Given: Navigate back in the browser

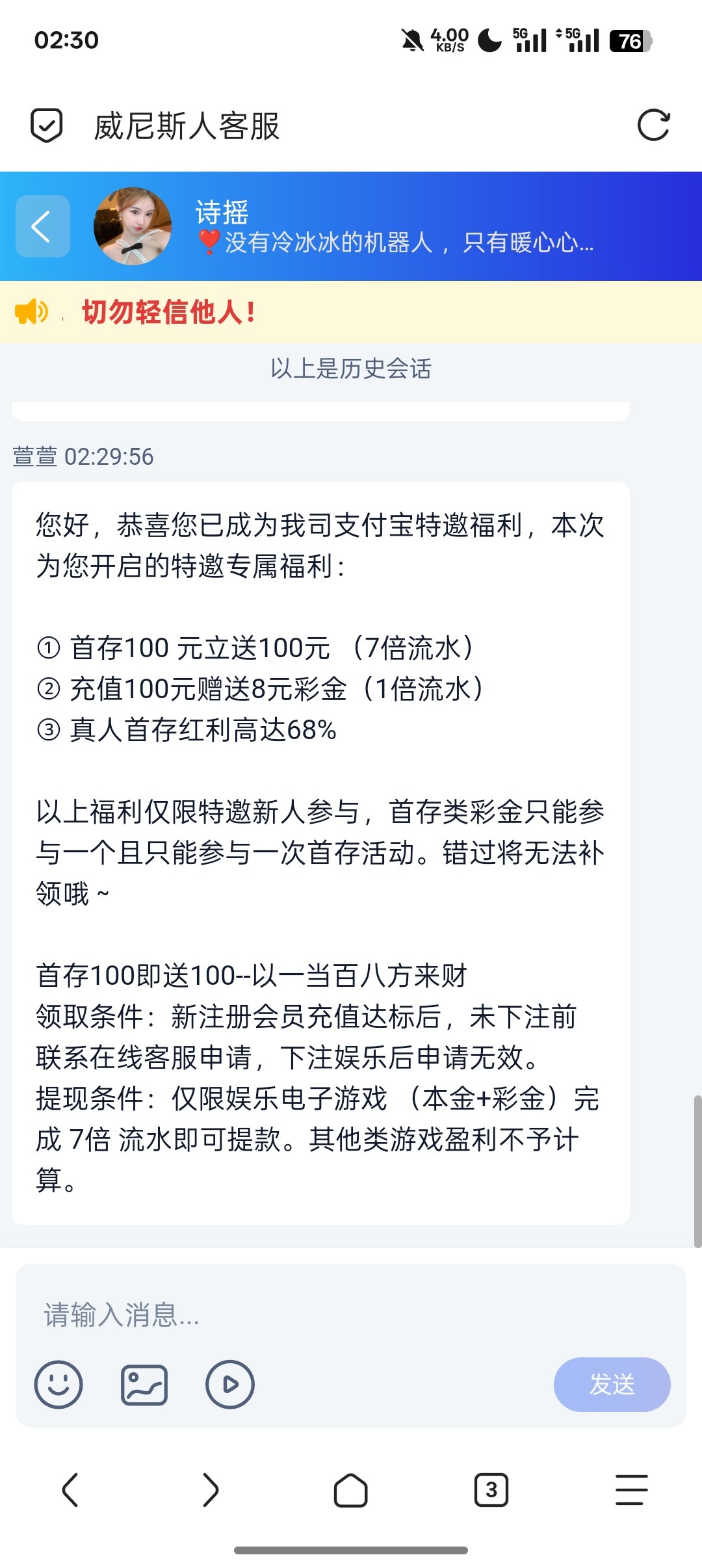Looking at the screenshot, I should click(x=70, y=1489).
